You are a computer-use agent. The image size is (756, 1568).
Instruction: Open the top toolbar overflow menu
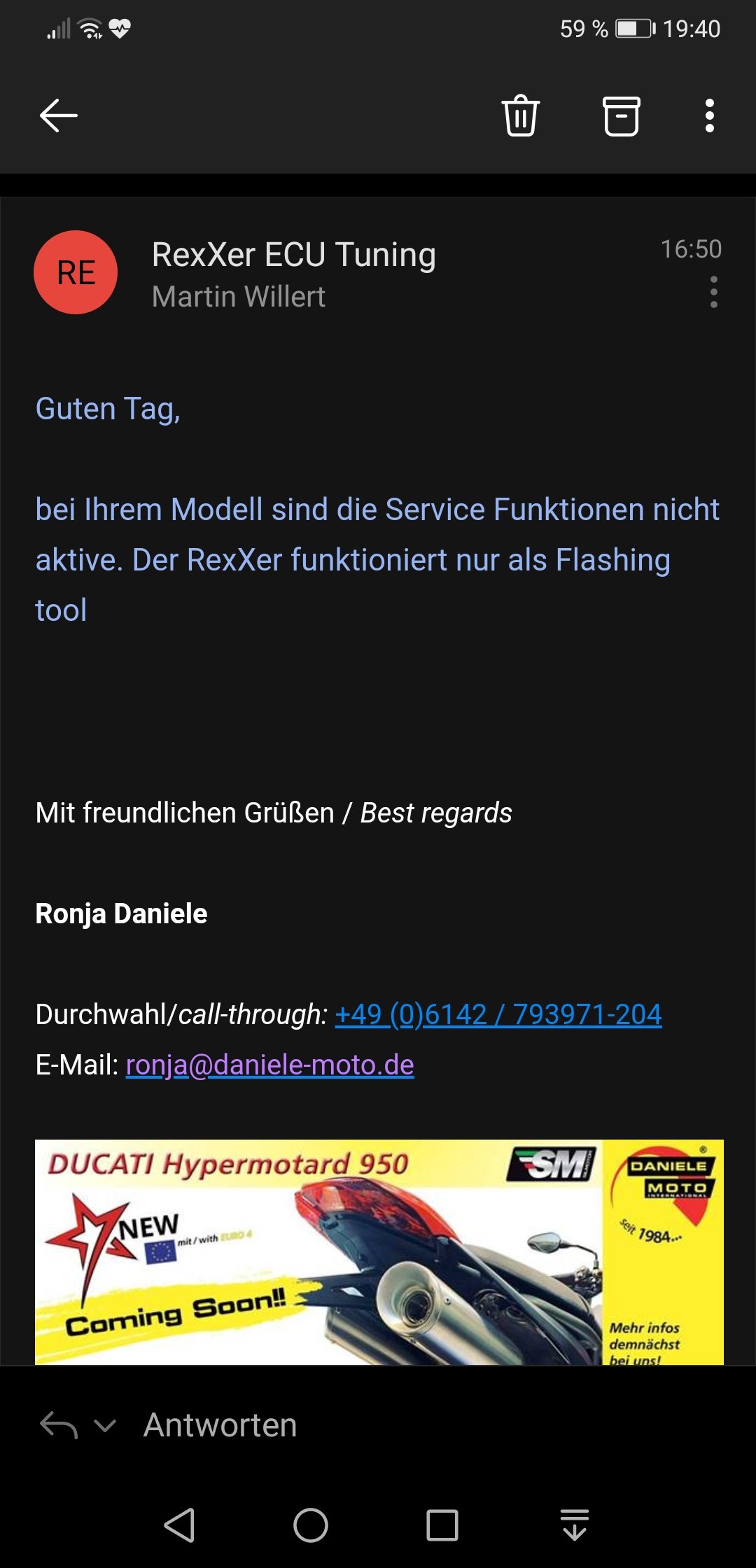[709, 115]
